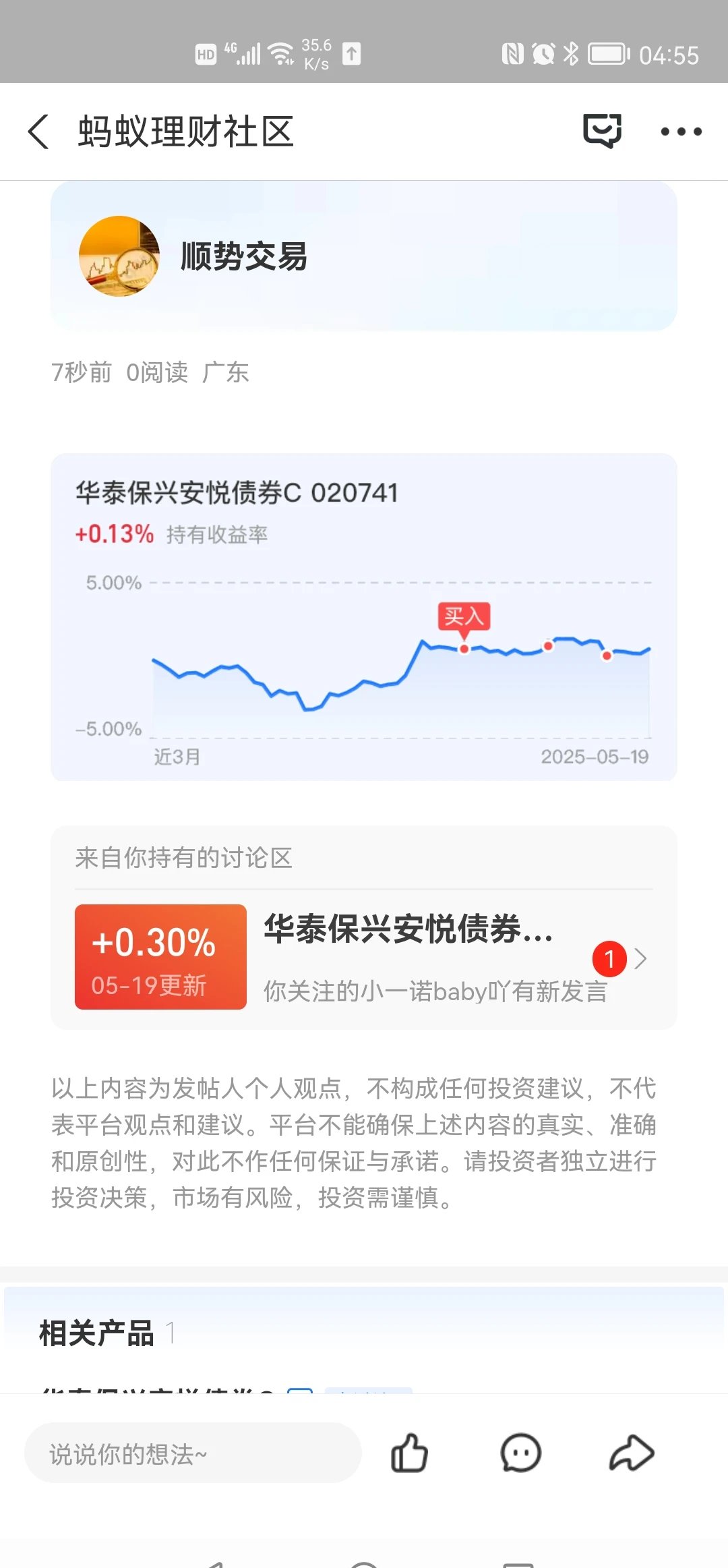
Task: Tap the red 1 notification badge
Action: [x=609, y=960]
